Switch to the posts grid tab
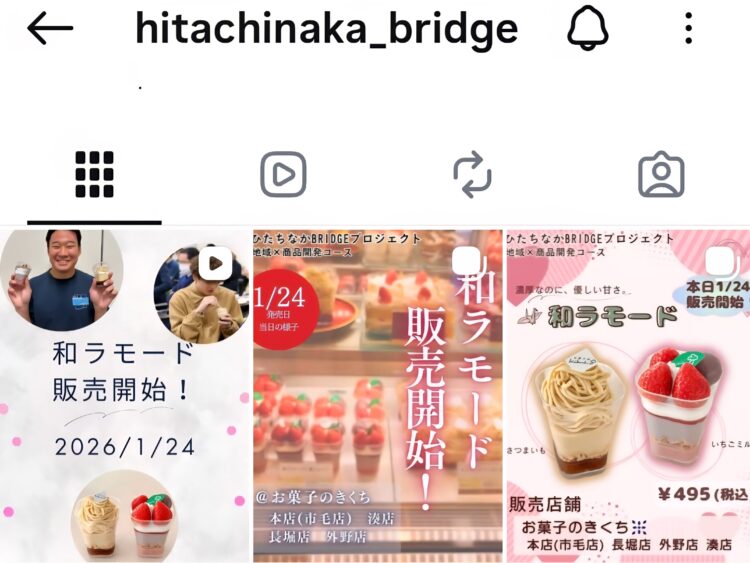 click(94, 175)
